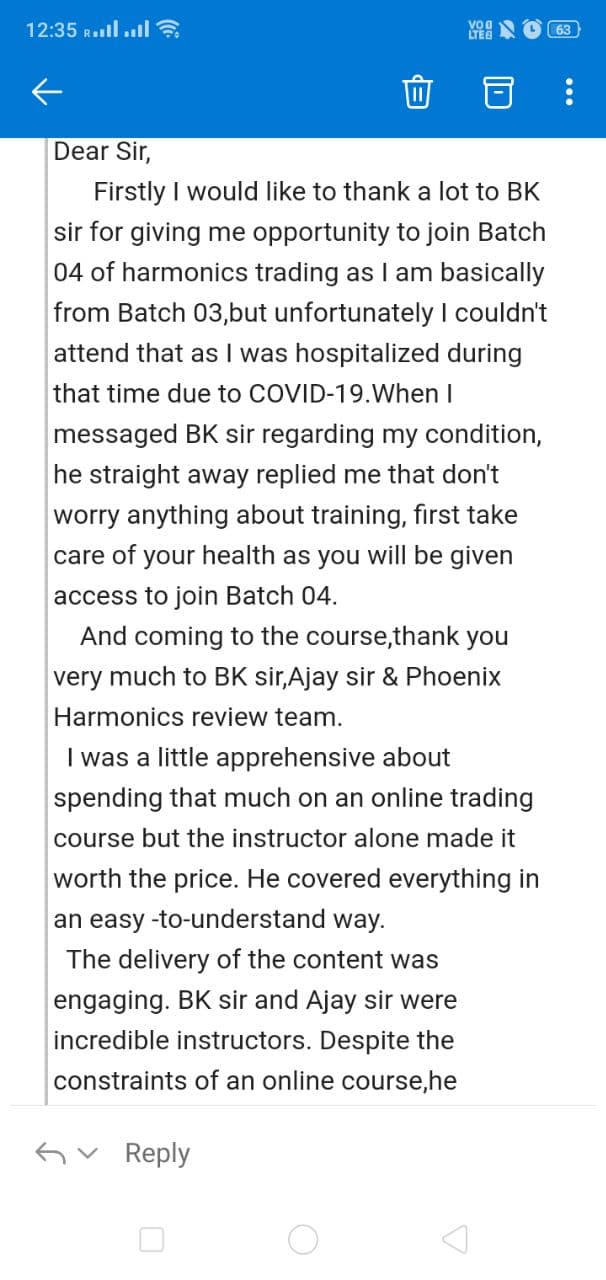
Task: Expand reply options dropdown arrow
Action: [90, 1153]
